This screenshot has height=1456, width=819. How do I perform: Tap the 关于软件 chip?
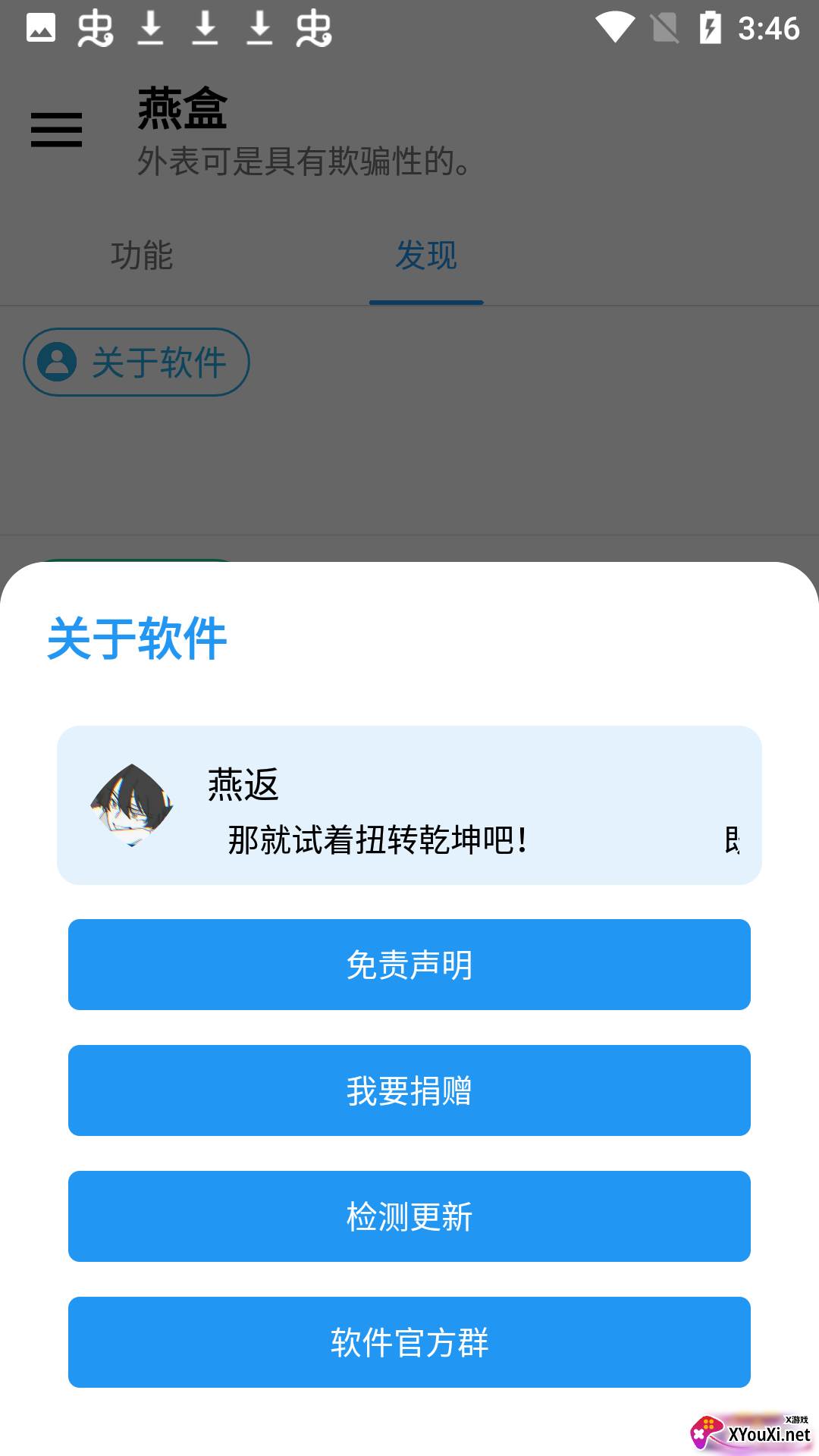(136, 362)
